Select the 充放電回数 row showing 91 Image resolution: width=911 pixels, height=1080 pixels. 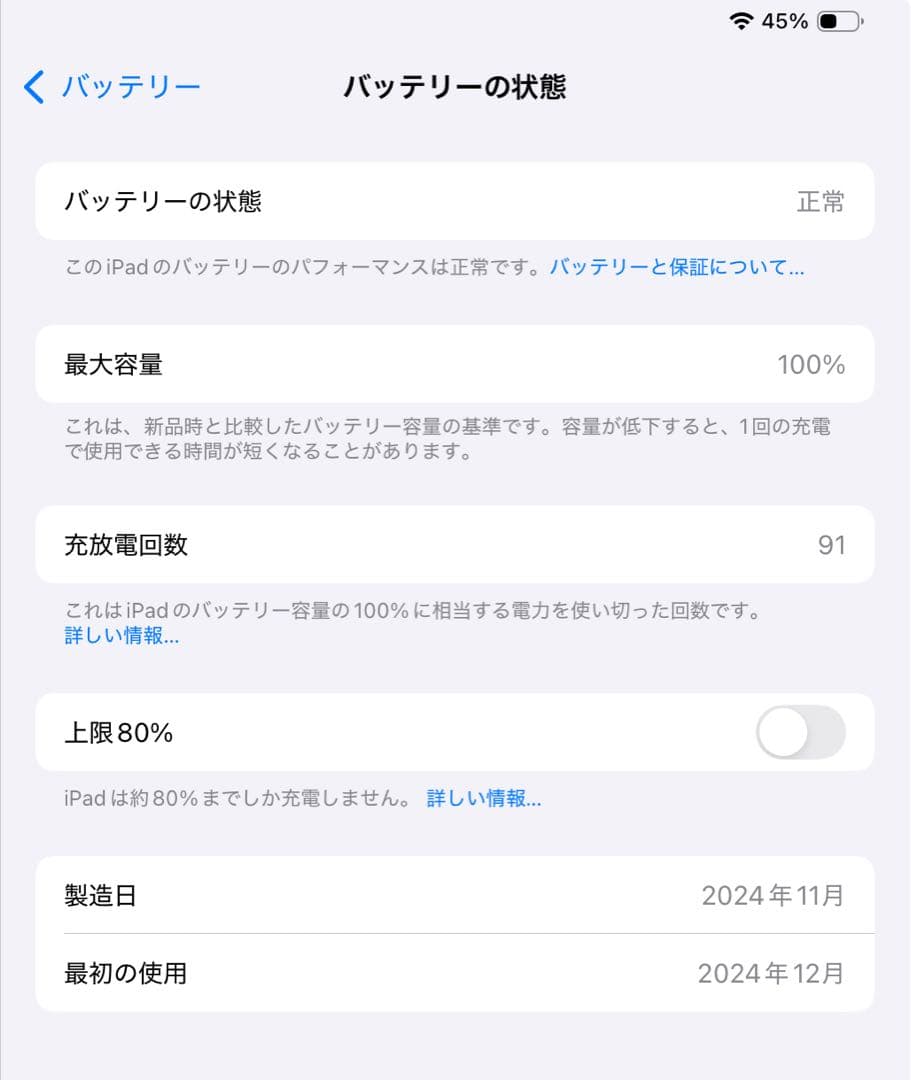[455, 545]
